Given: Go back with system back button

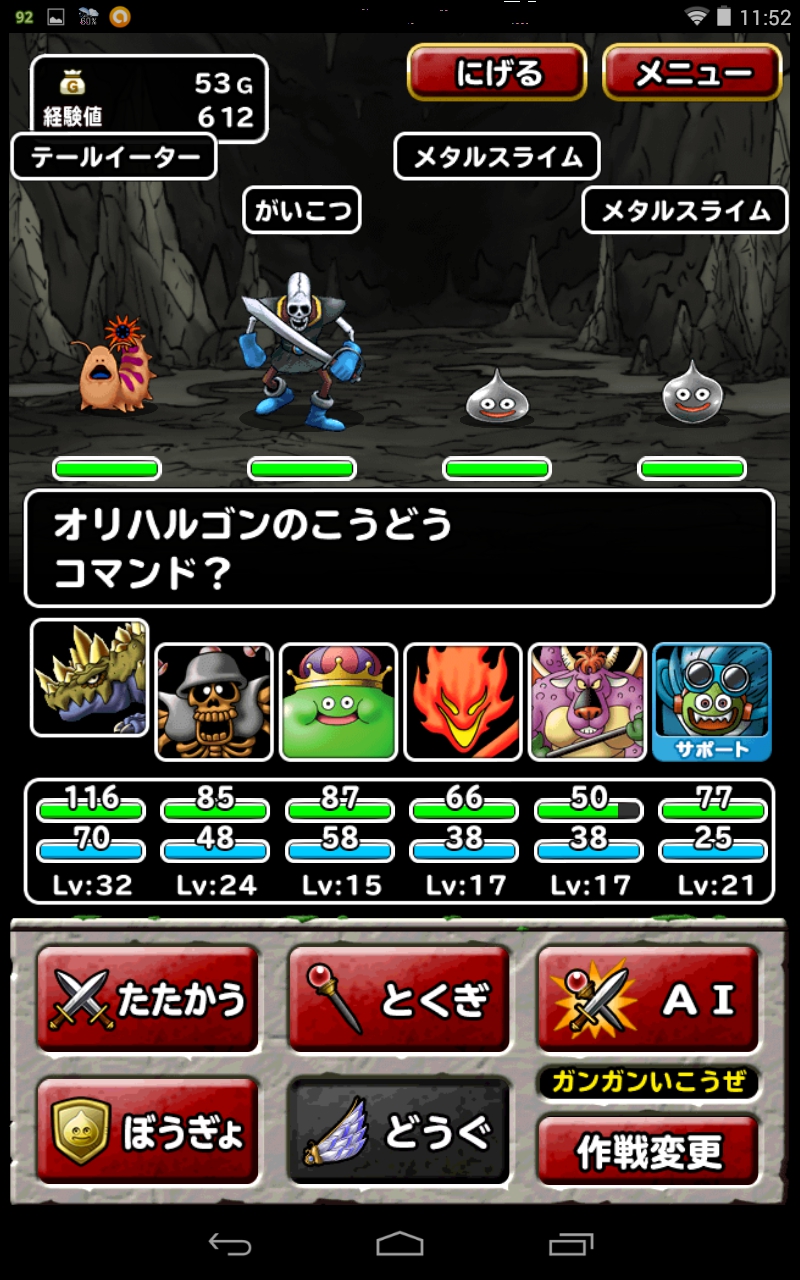Looking at the screenshot, I should coord(229,1243).
